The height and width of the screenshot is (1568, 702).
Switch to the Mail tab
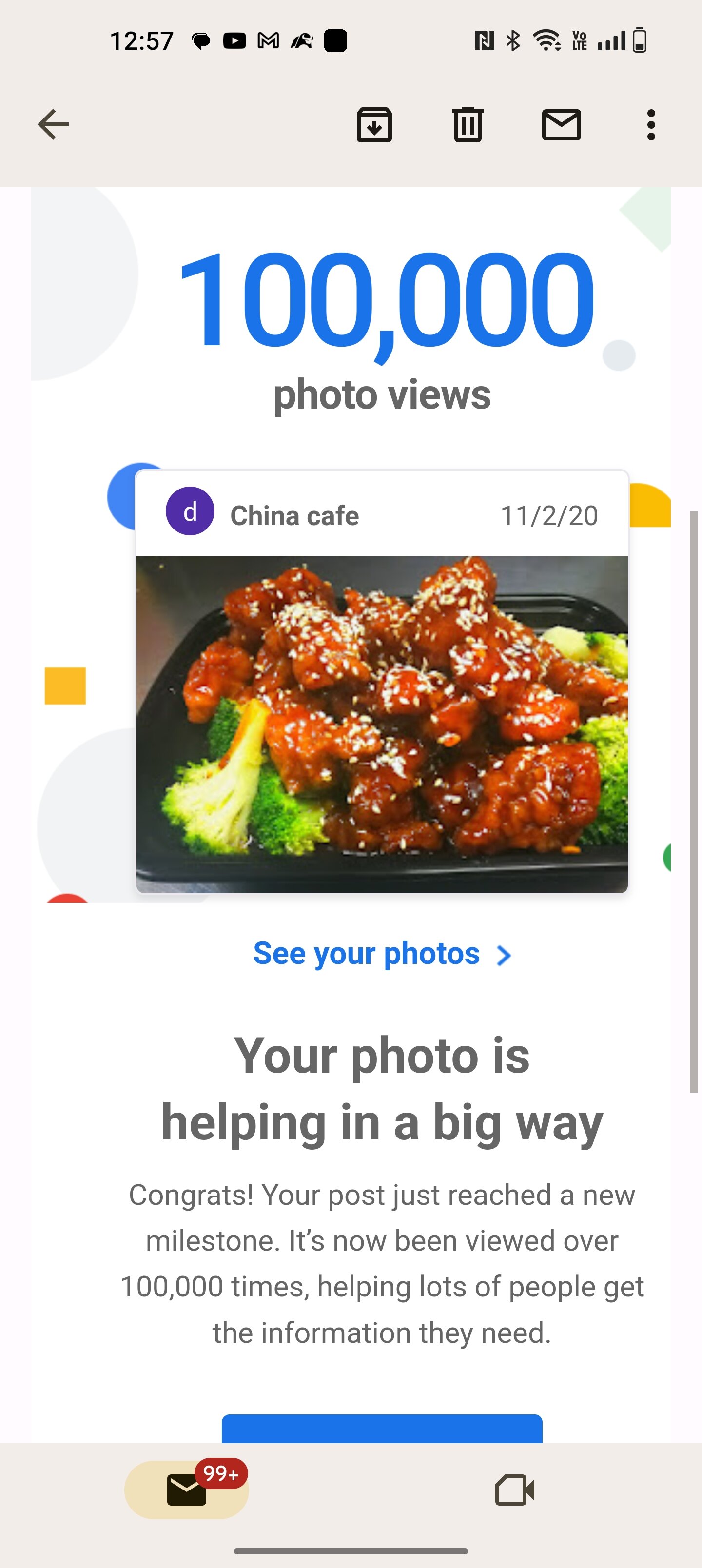point(187,1490)
